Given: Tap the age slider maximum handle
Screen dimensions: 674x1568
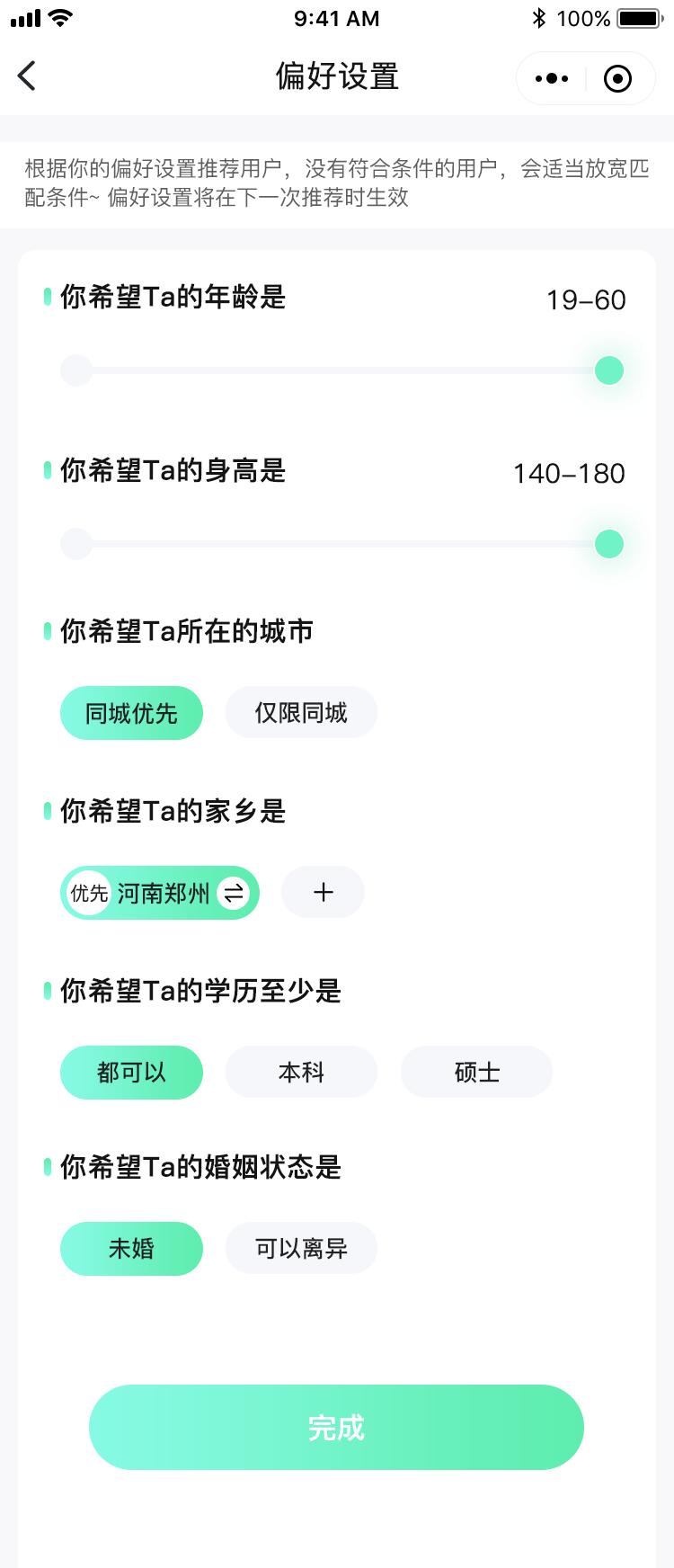Looking at the screenshot, I should coord(609,370).
